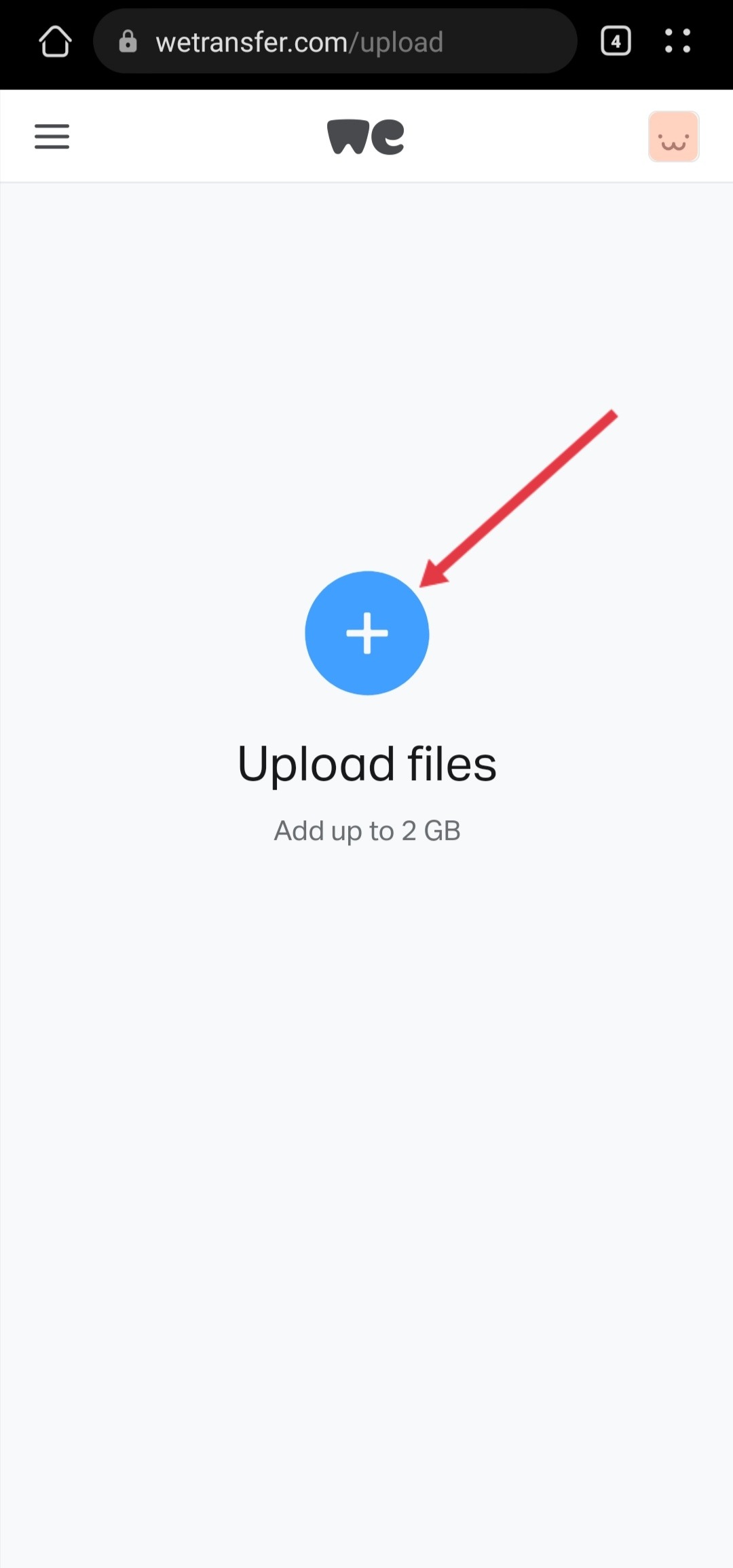
Task: Open the profile avatar
Action: (673, 136)
